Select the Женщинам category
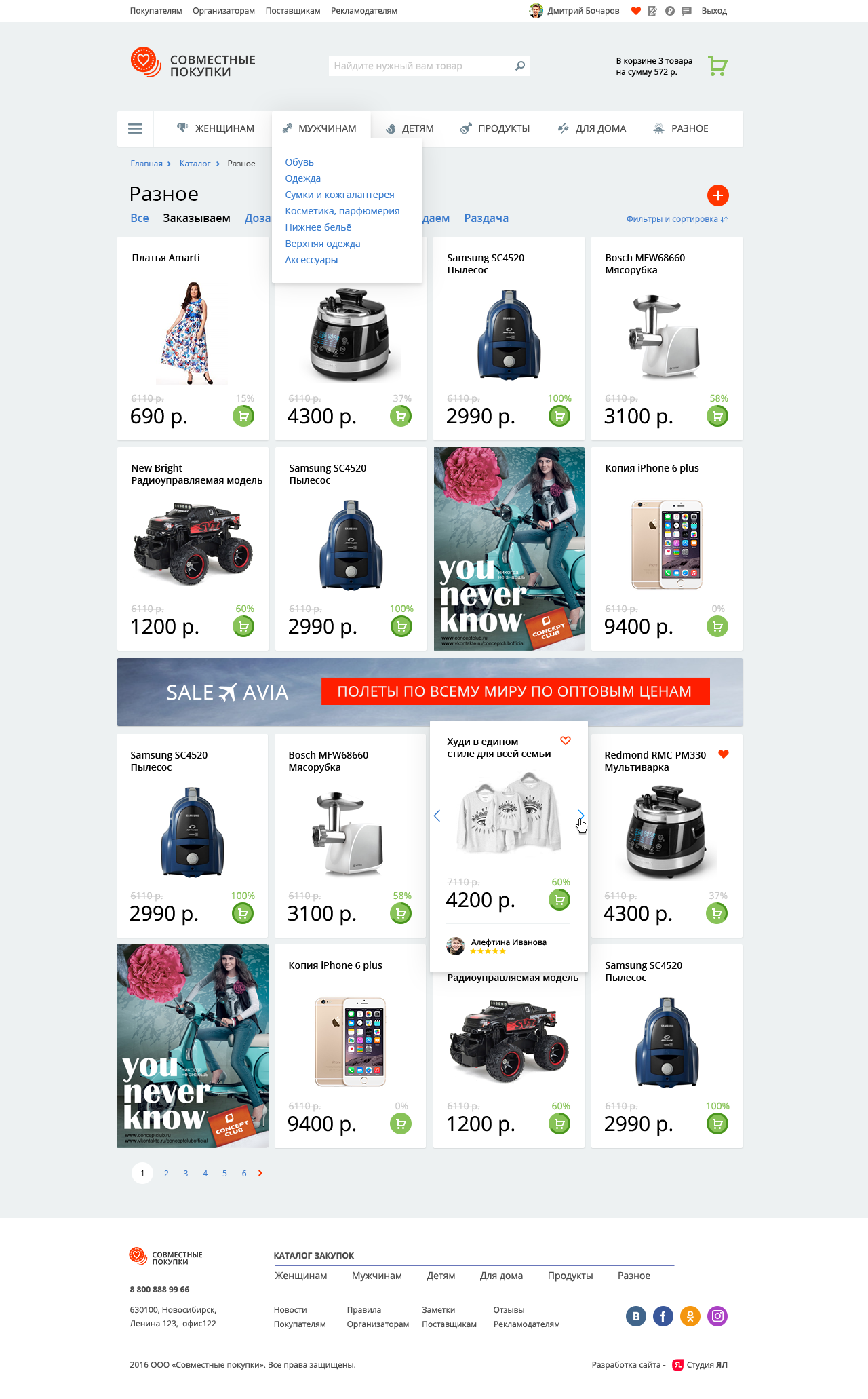 [x=216, y=129]
